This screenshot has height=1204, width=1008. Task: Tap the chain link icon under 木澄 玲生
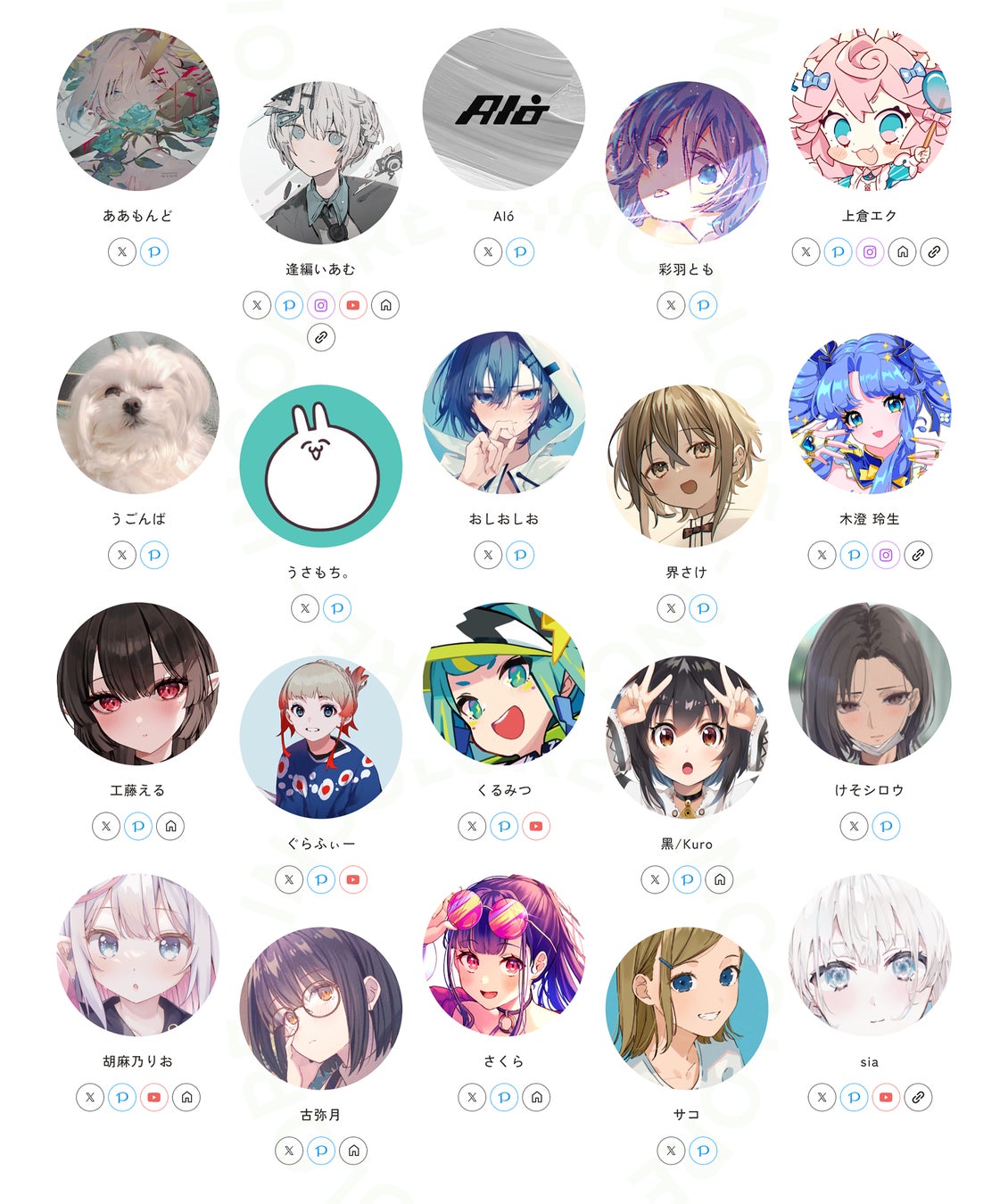pos(918,555)
